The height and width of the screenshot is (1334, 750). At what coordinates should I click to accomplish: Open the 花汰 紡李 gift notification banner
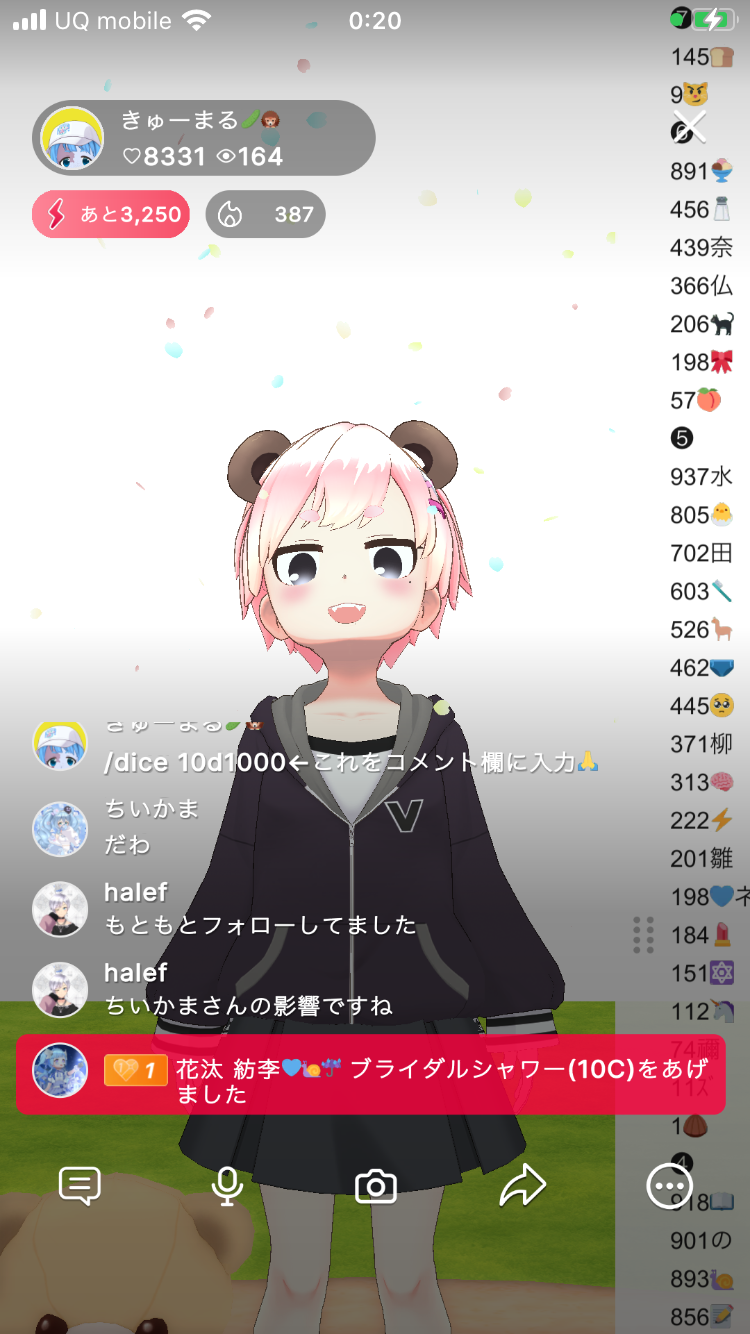(x=370, y=1074)
